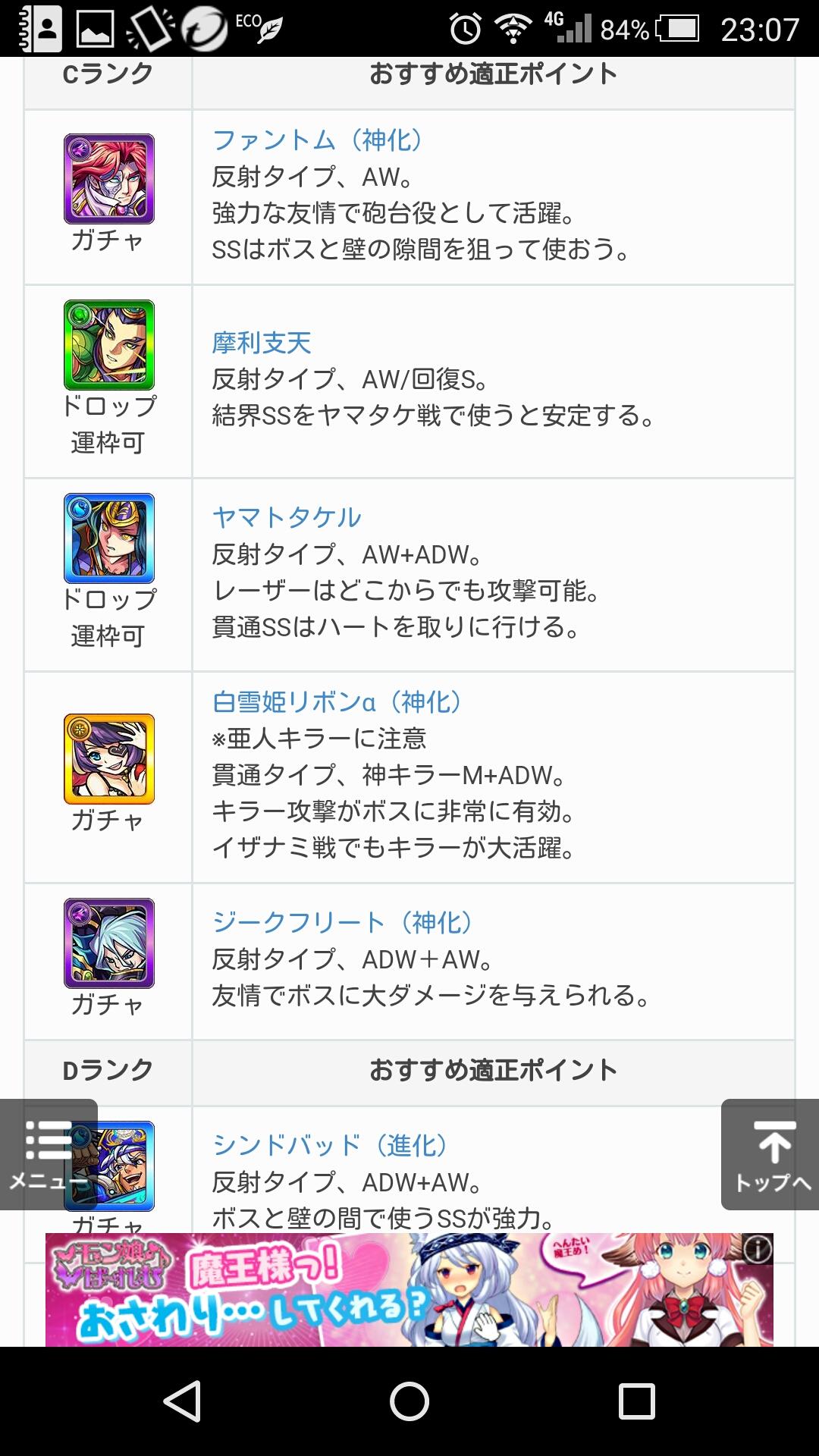Viewport: 819px width, 1456px height.
Task: Jump back to top with トップへ
Action: (x=770, y=1154)
